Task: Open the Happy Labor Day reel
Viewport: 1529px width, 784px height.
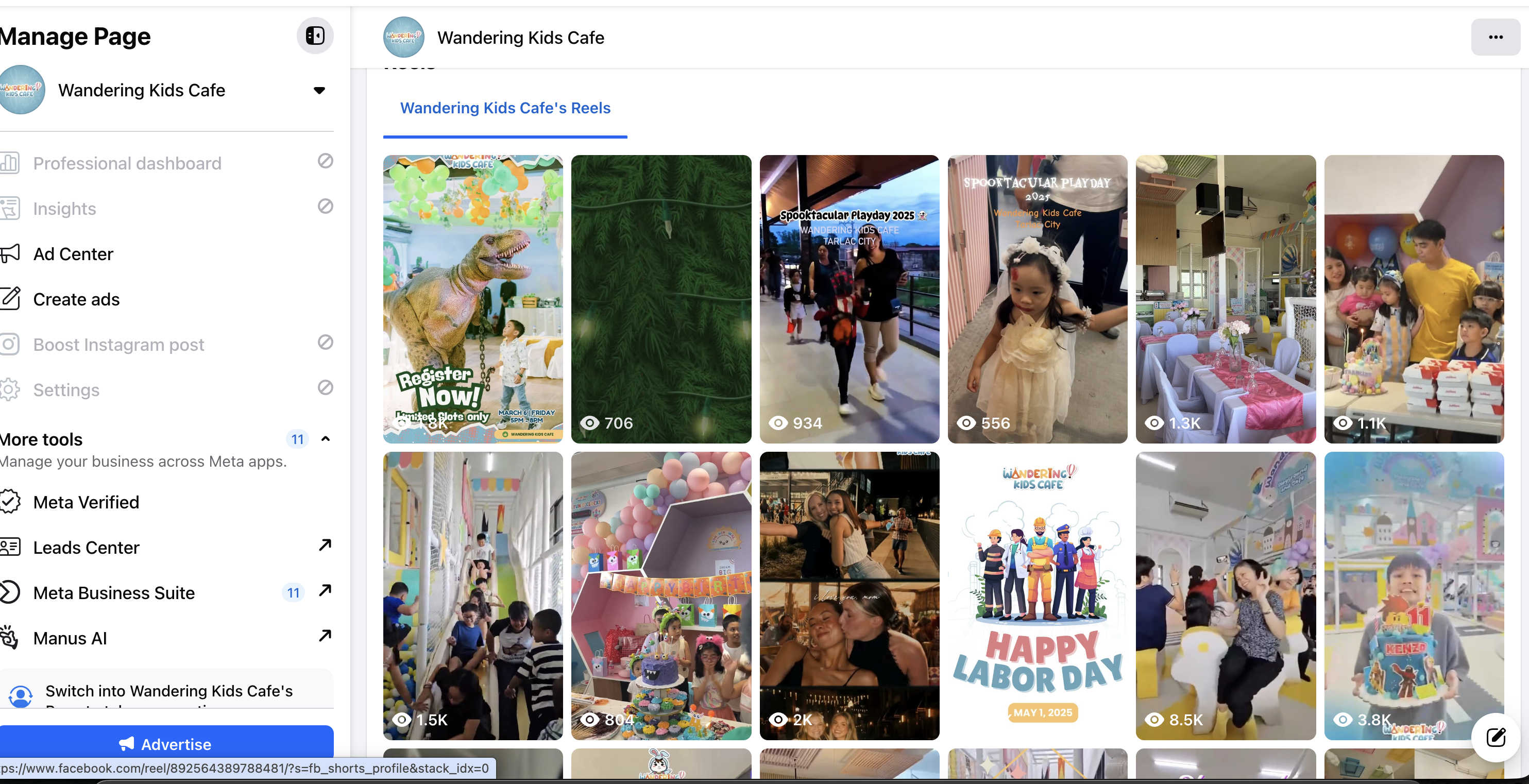Action: pos(1037,595)
